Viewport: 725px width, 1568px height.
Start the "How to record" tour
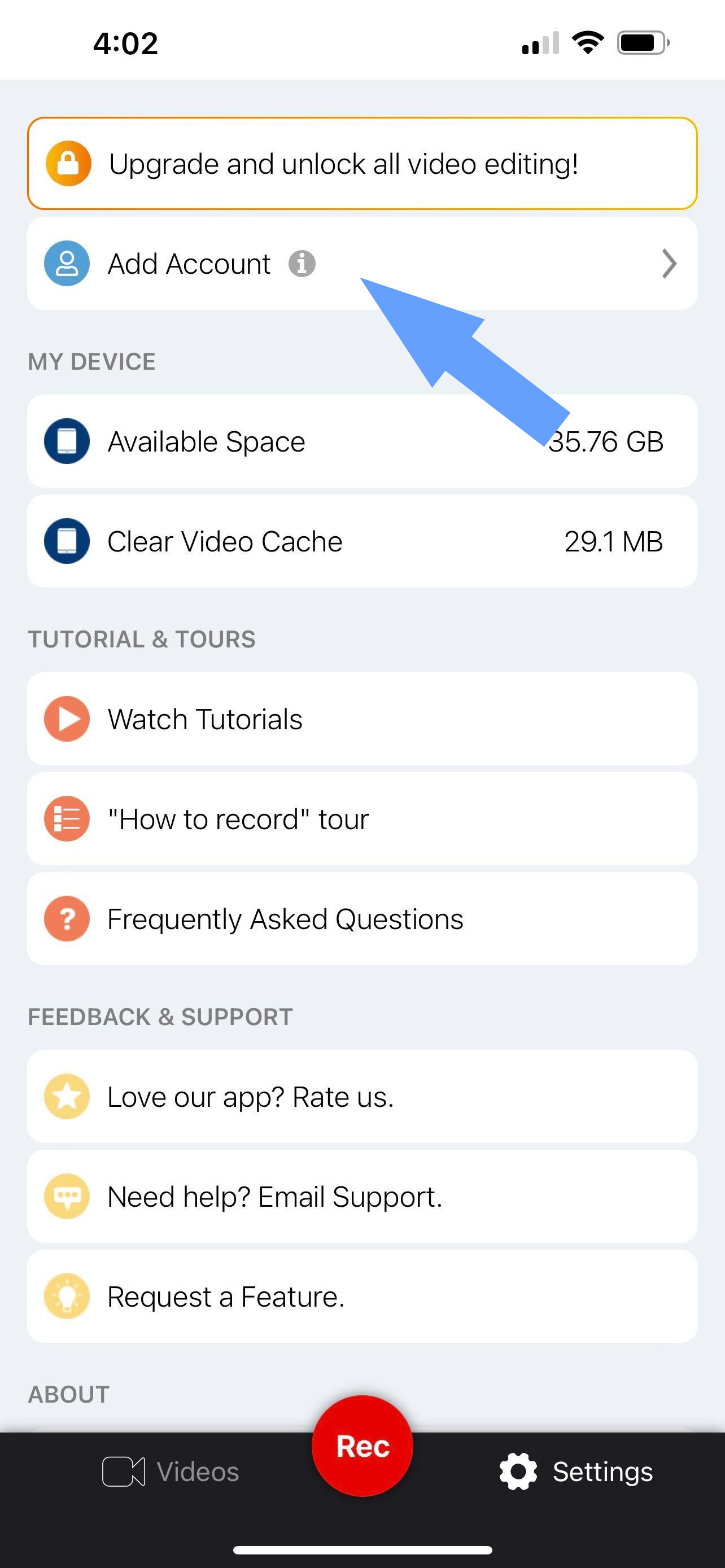click(362, 818)
